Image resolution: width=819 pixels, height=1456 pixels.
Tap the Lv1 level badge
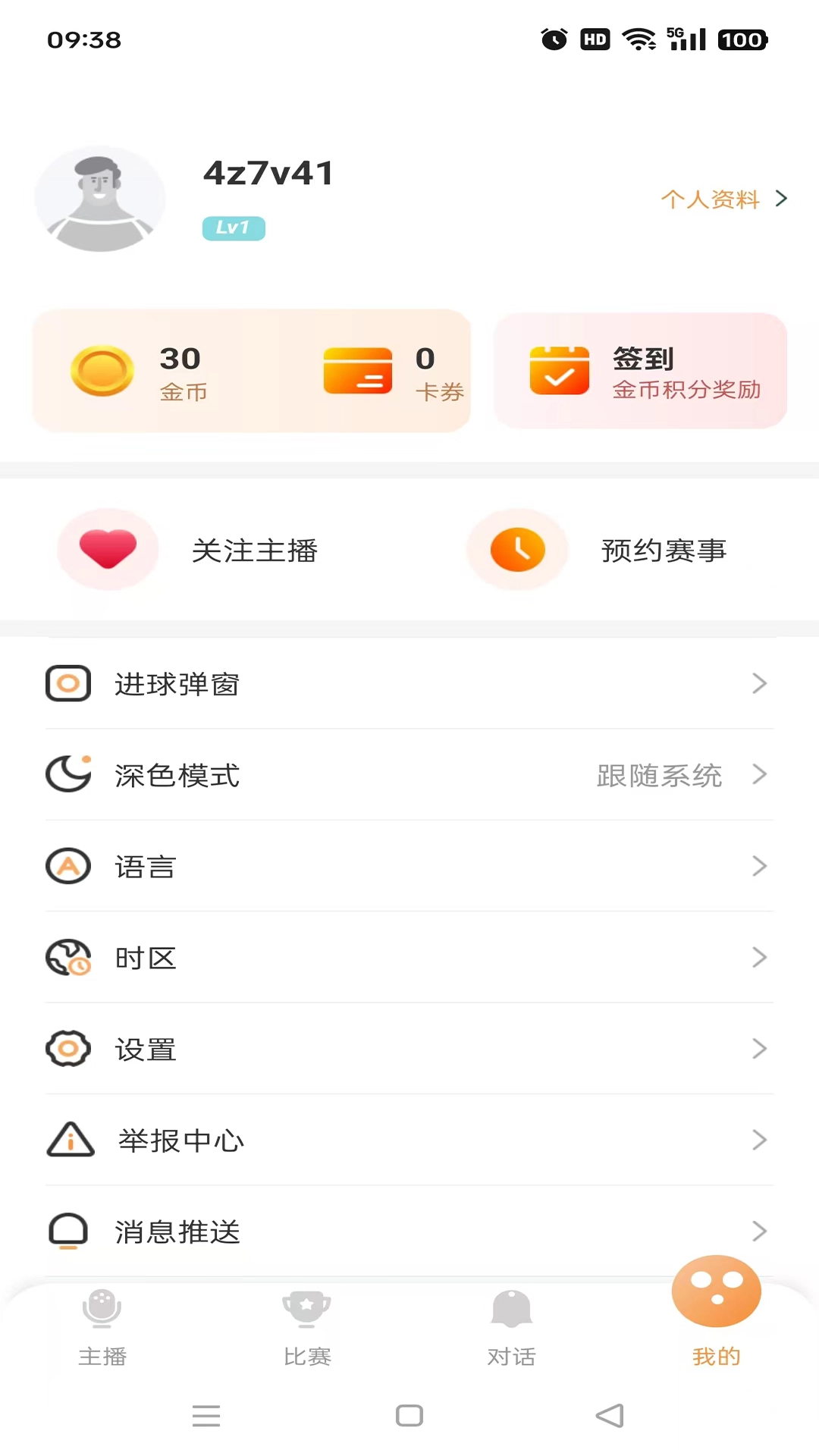233,227
